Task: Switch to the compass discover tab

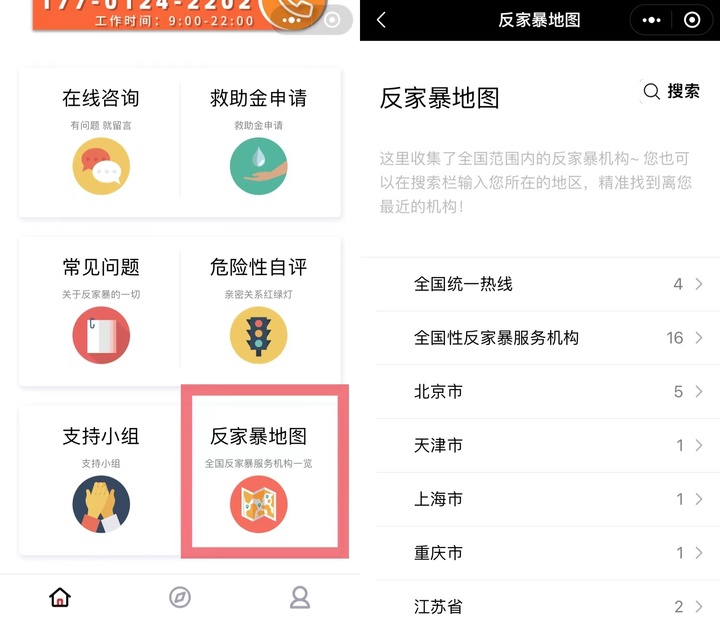Action: [180, 597]
